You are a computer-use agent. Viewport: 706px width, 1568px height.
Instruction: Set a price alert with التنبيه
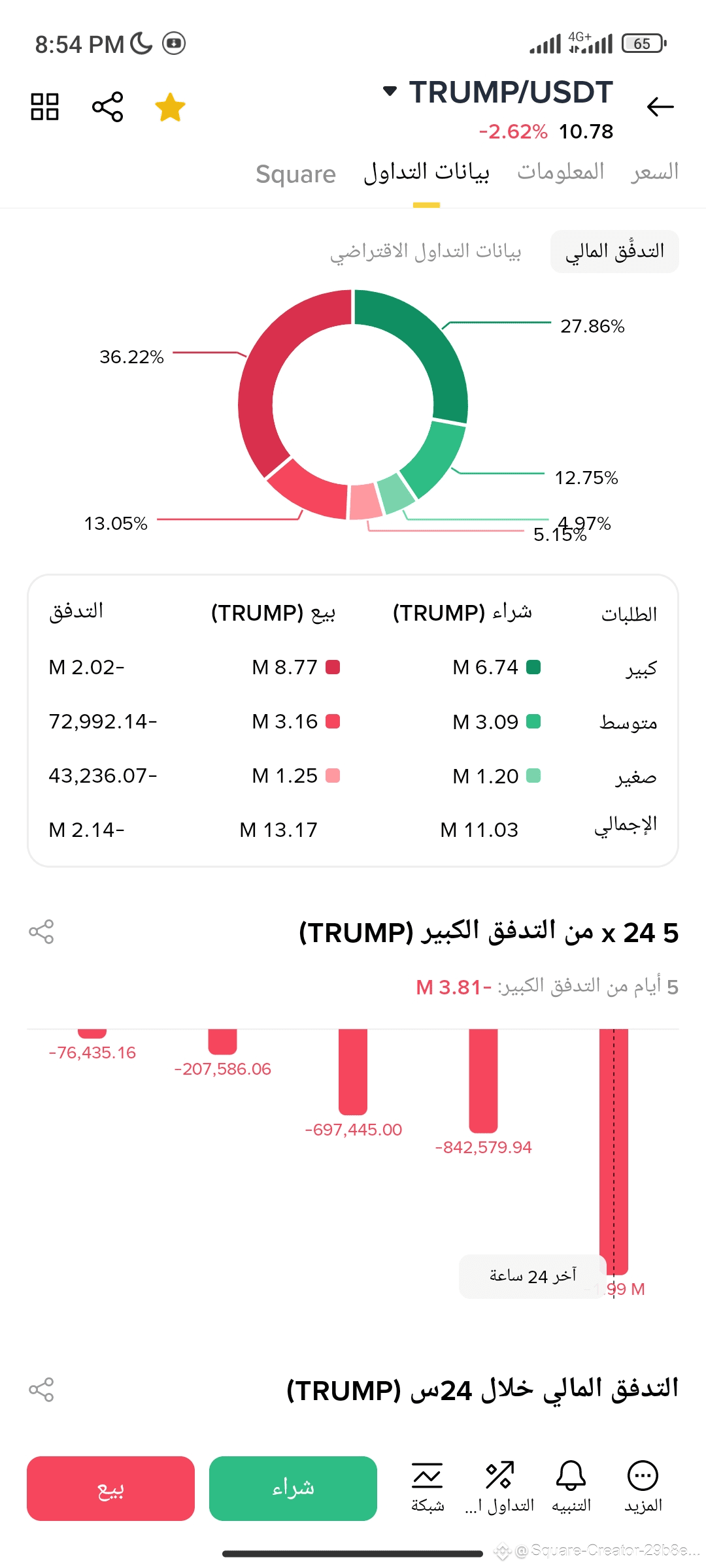tap(571, 1487)
